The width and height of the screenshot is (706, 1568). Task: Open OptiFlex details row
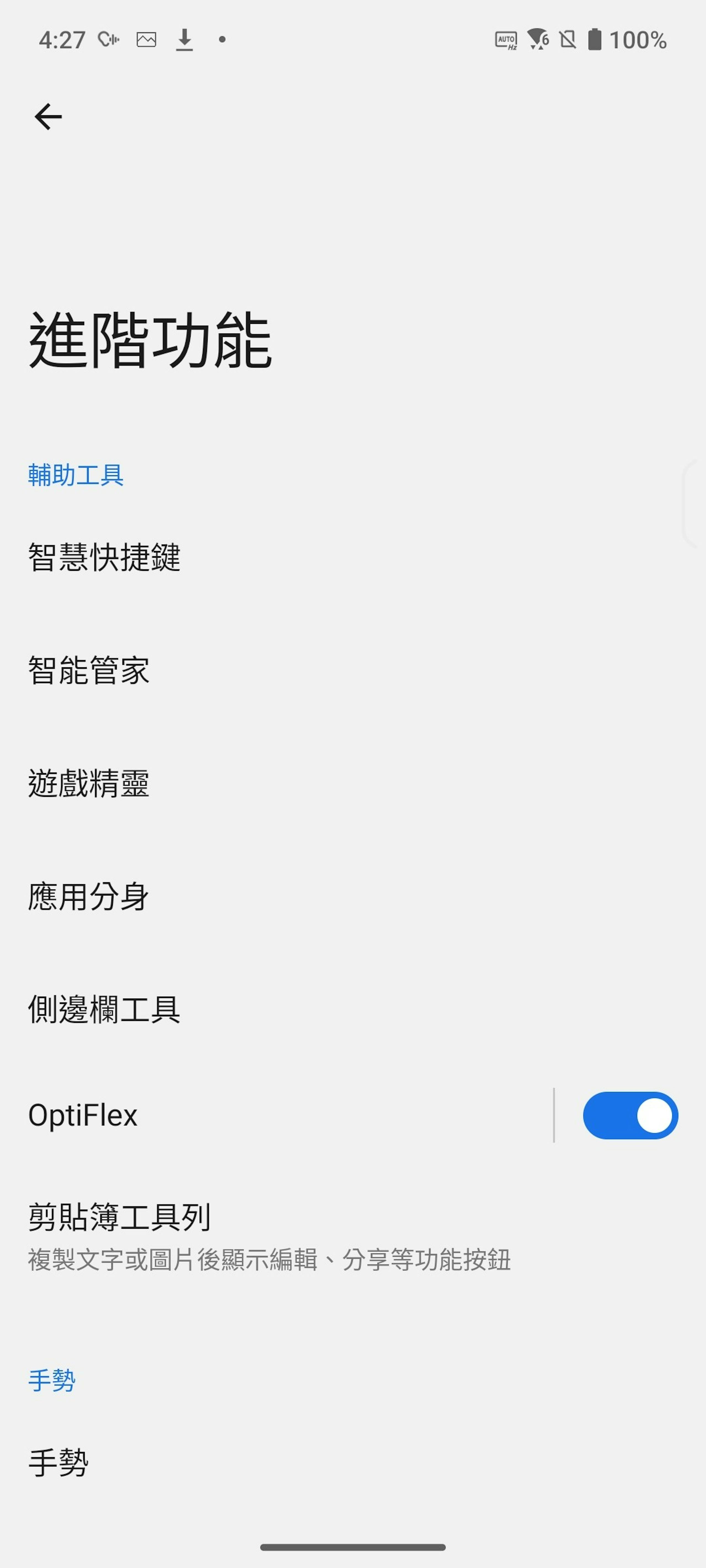pyautogui.click(x=276, y=1115)
